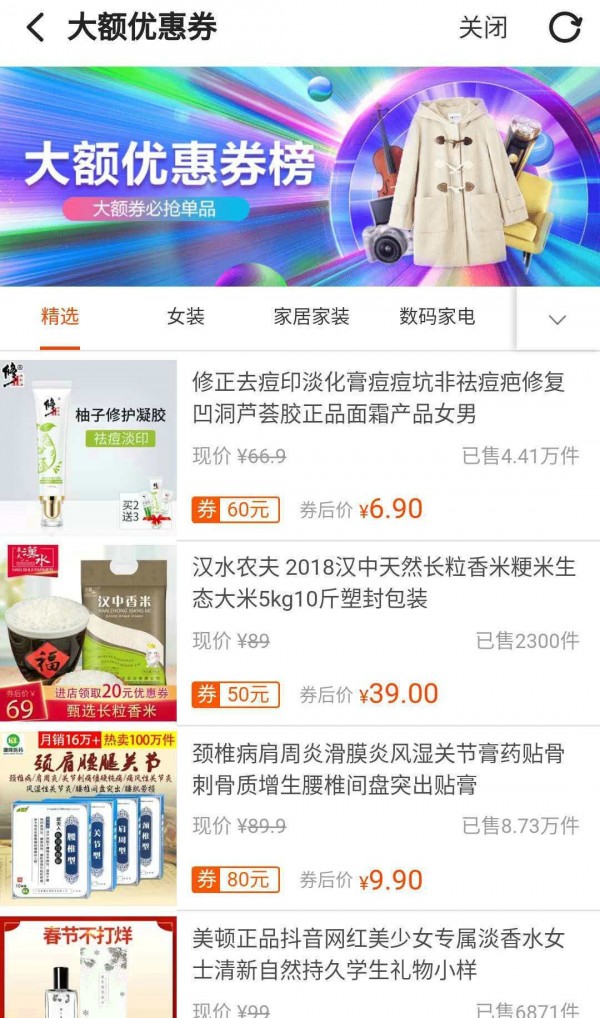Open the 美顿 perfume product
This screenshot has width=600, height=1018.
378,954
